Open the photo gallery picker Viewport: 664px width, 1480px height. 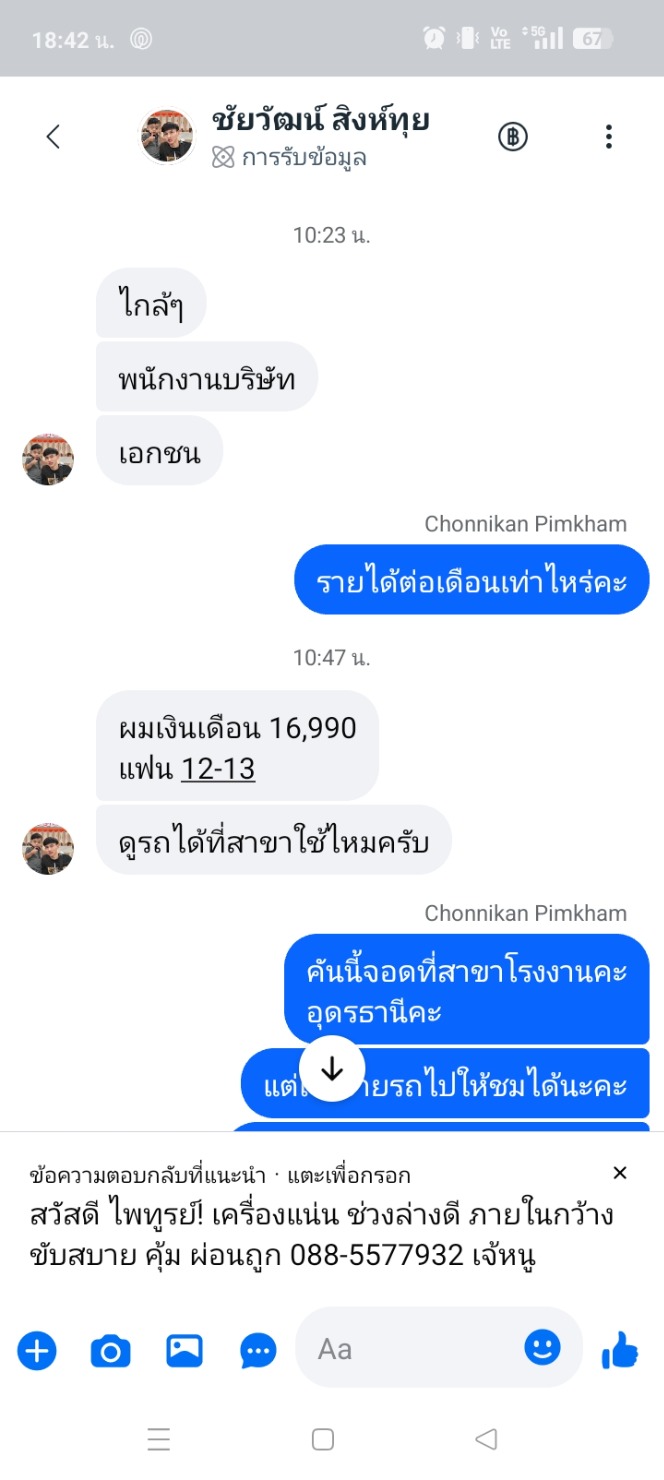[x=185, y=1351]
